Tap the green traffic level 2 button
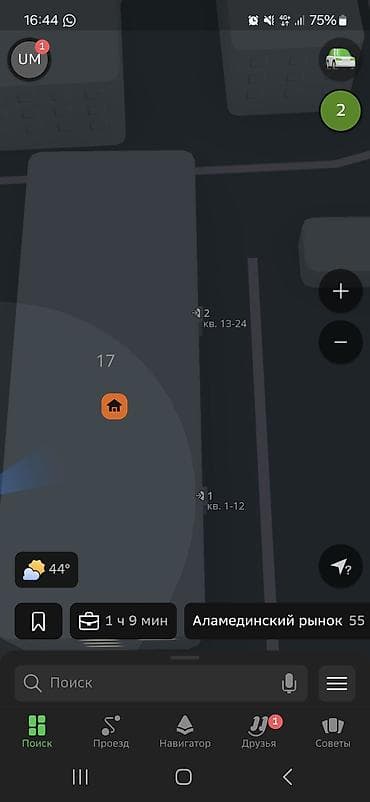Image resolution: width=370 pixels, height=802 pixels. click(341, 110)
